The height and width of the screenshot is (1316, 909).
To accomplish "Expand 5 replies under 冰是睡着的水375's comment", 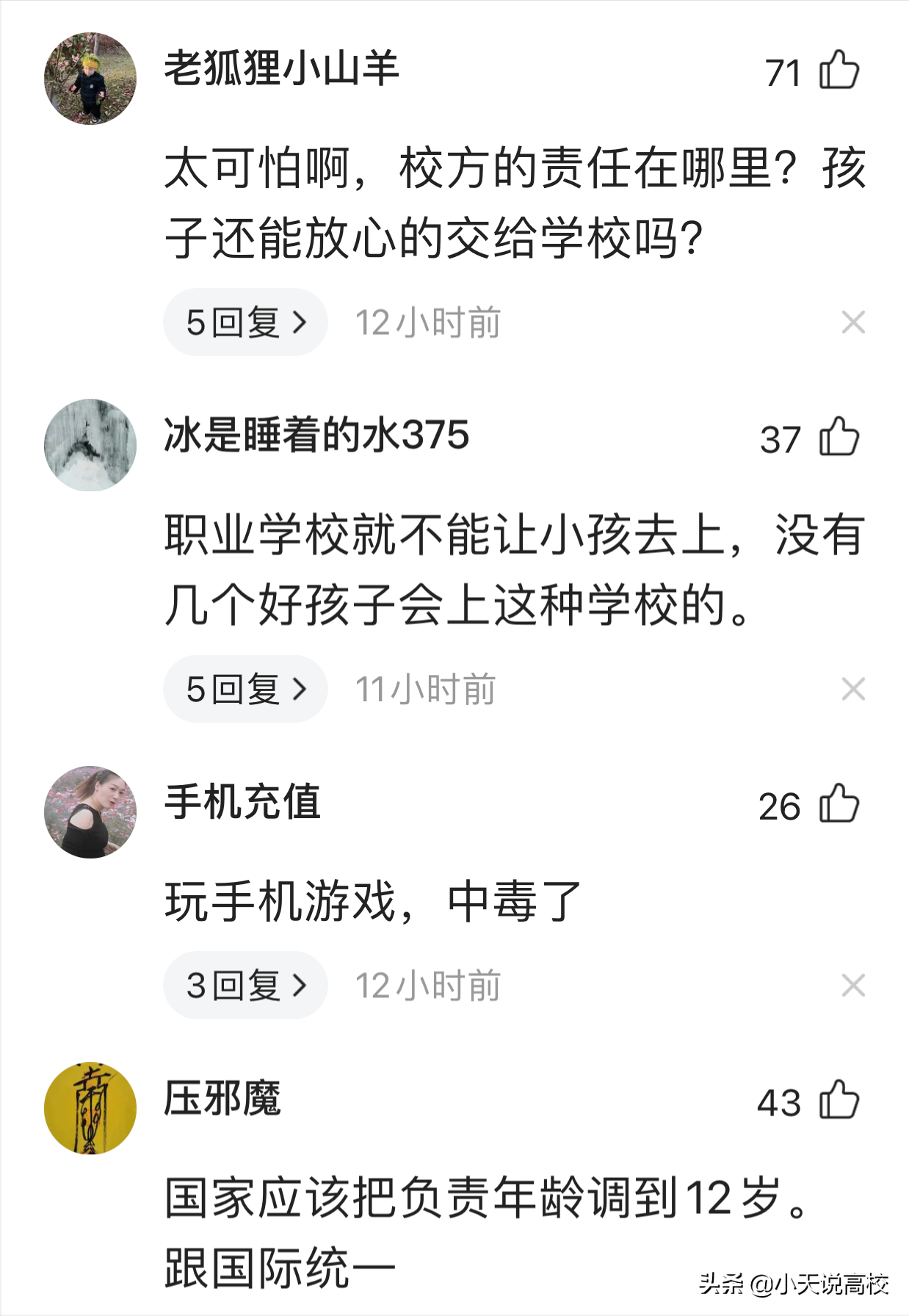I will tap(245, 689).
